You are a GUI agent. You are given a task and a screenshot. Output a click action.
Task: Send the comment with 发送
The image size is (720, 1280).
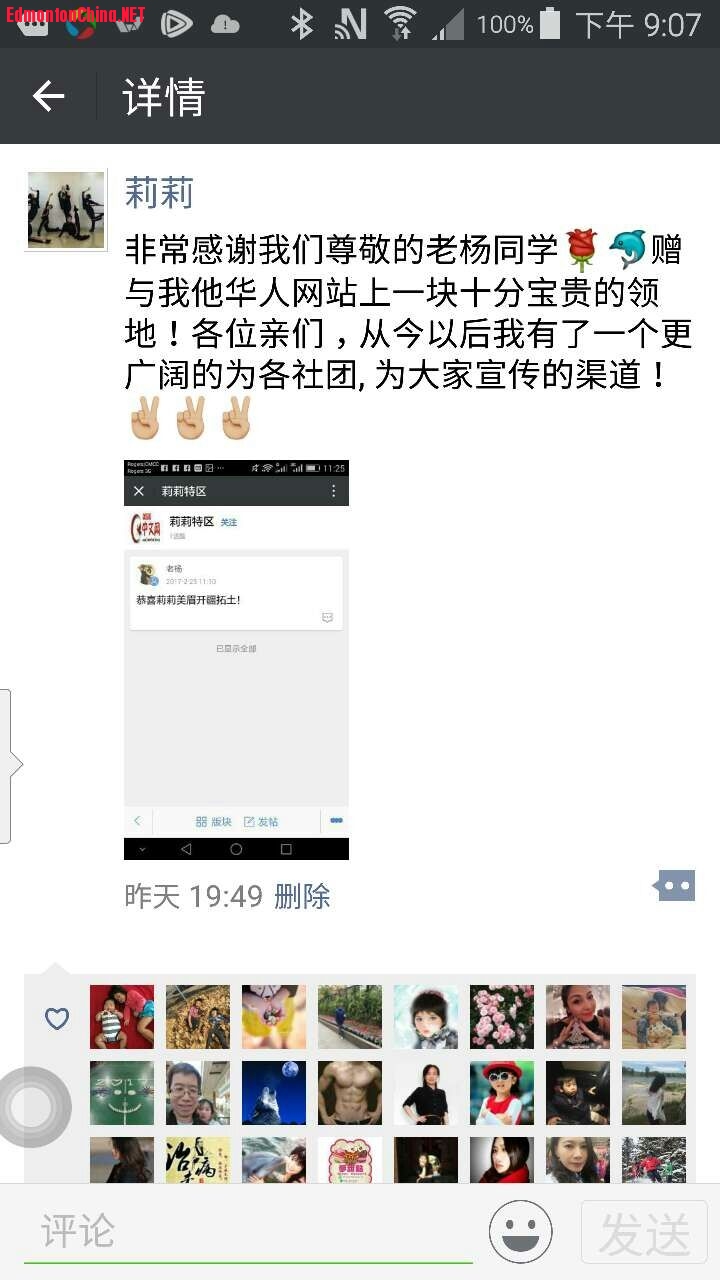644,1233
